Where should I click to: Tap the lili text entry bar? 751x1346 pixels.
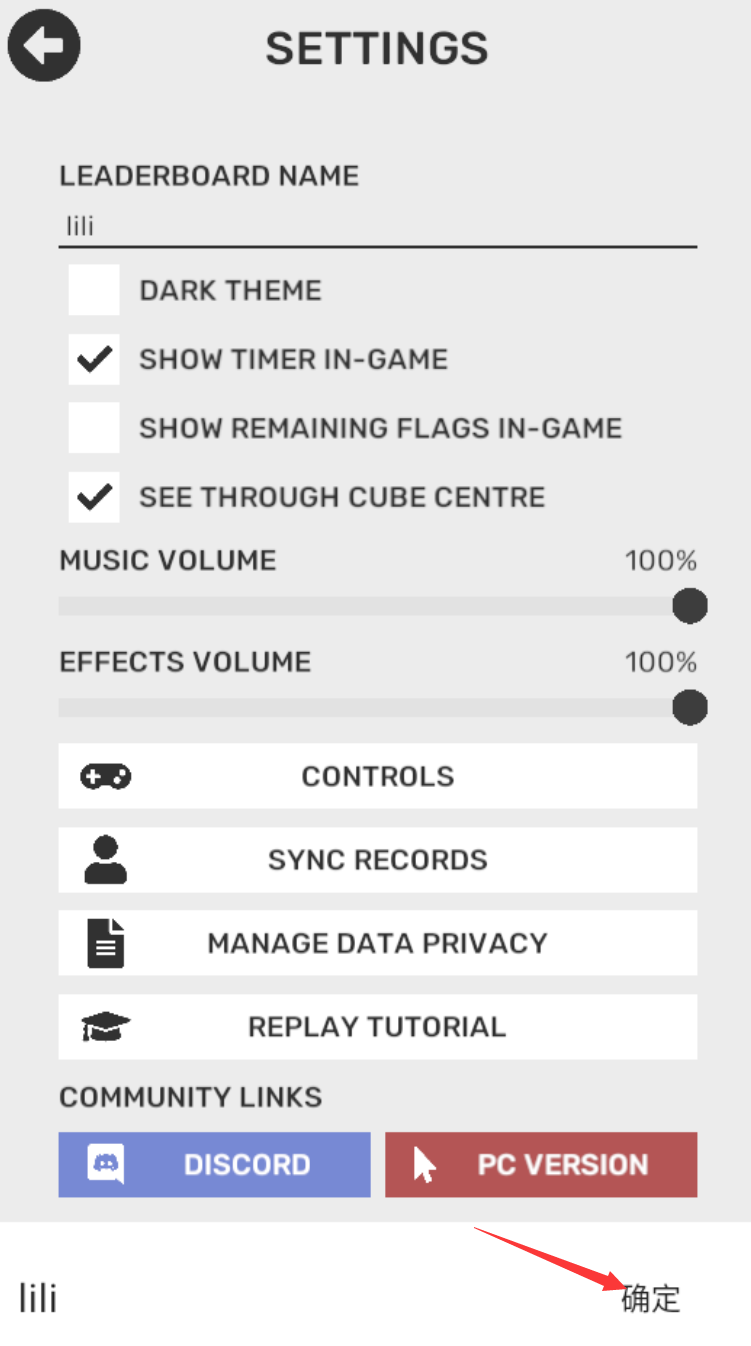coord(300,1299)
